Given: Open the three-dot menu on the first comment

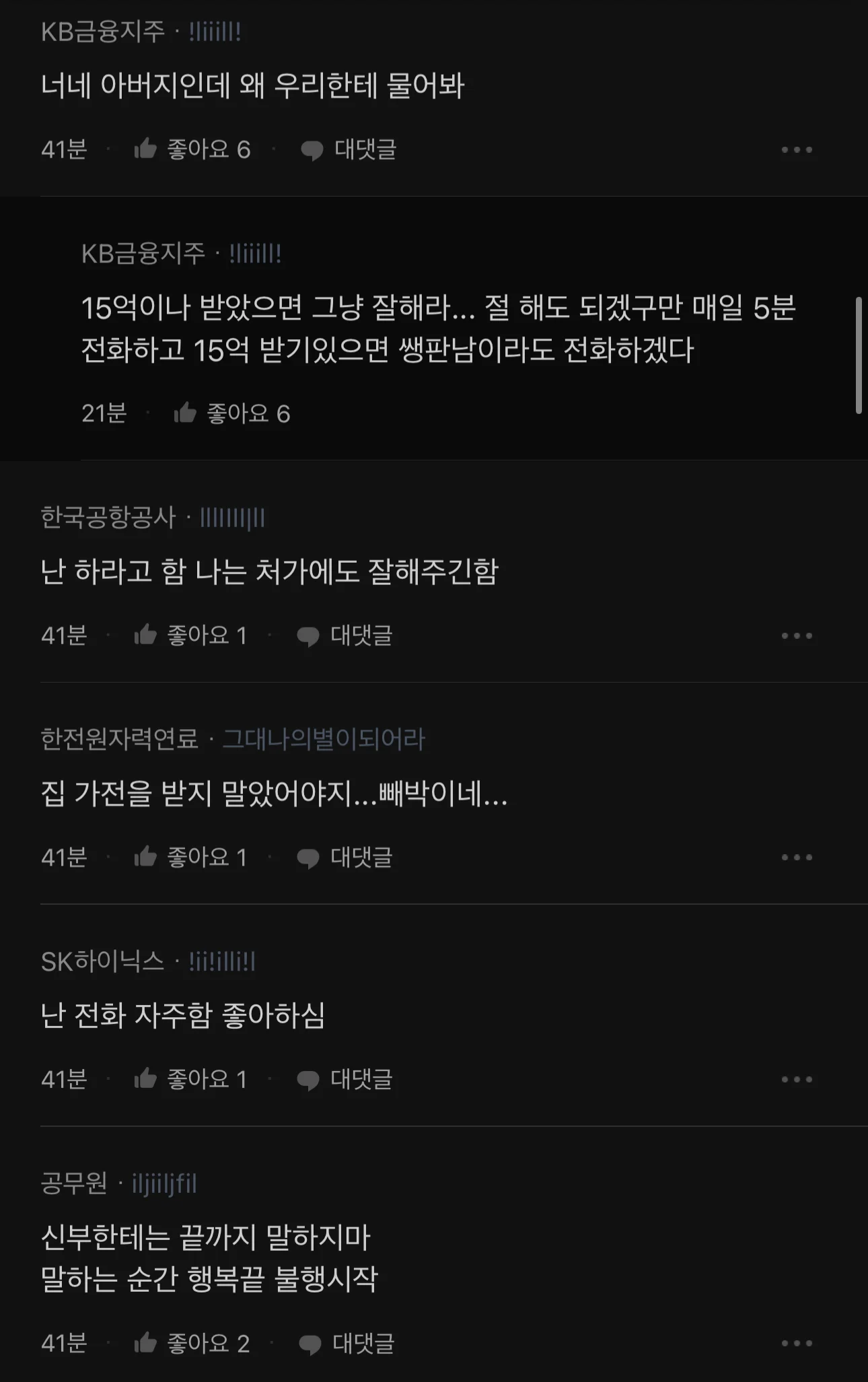Looking at the screenshot, I should (797, 149).
